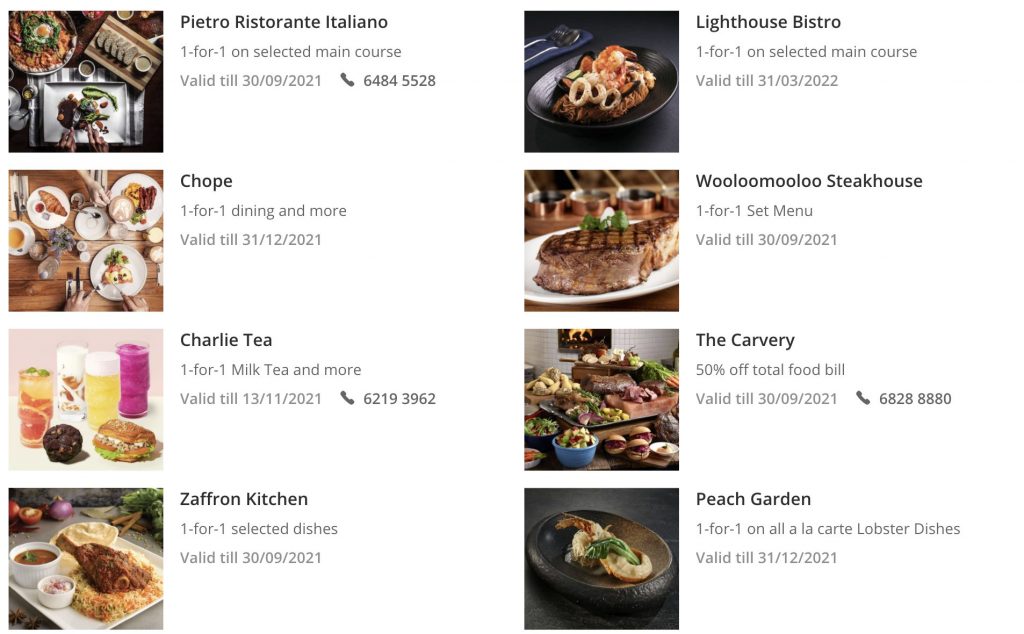The width and height of the screenshot is (1024, 634).
Task: View the Peach Garden lobster dishes offer
Action: (752, 499)
